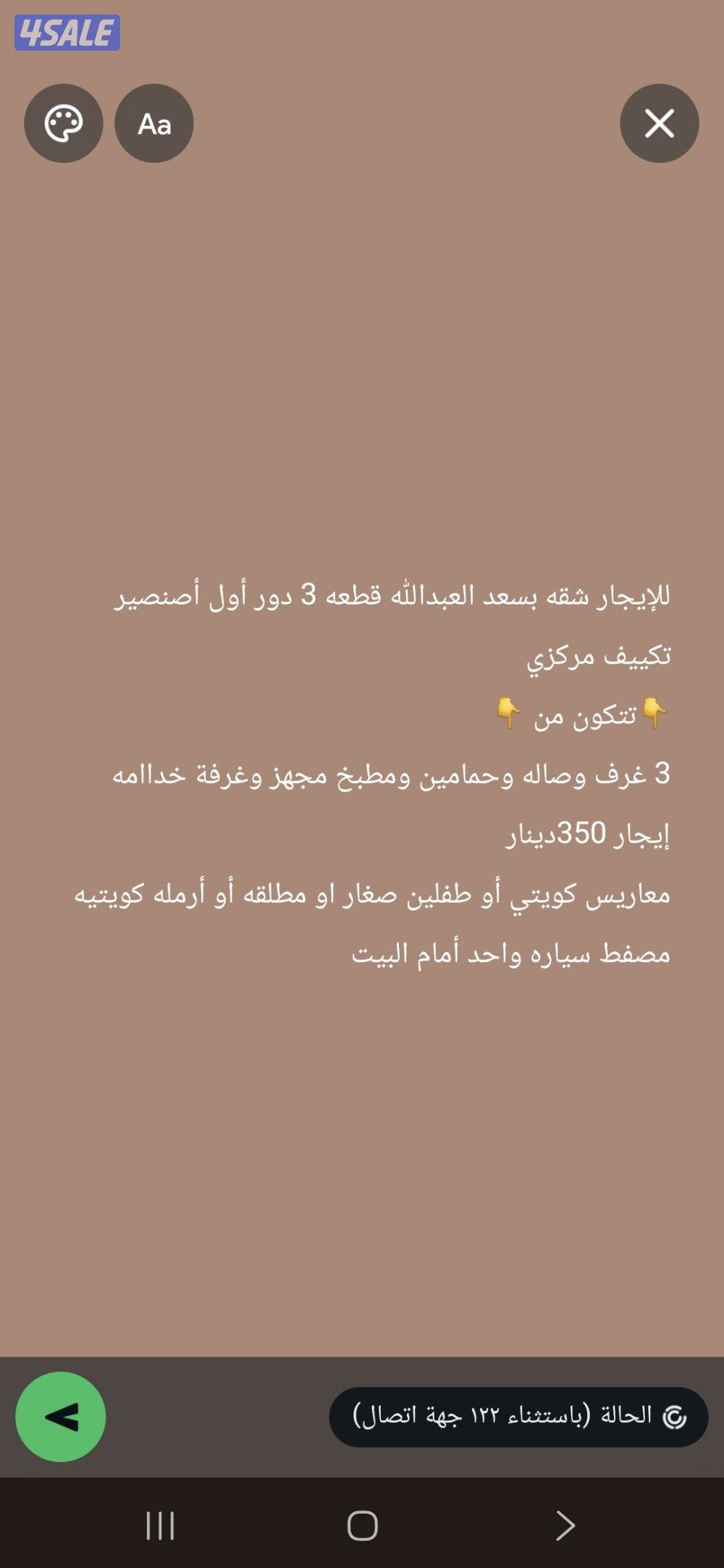Change the status background color
The width and height of the screenshot is (724, 1568).
click(x=64, y=123)
